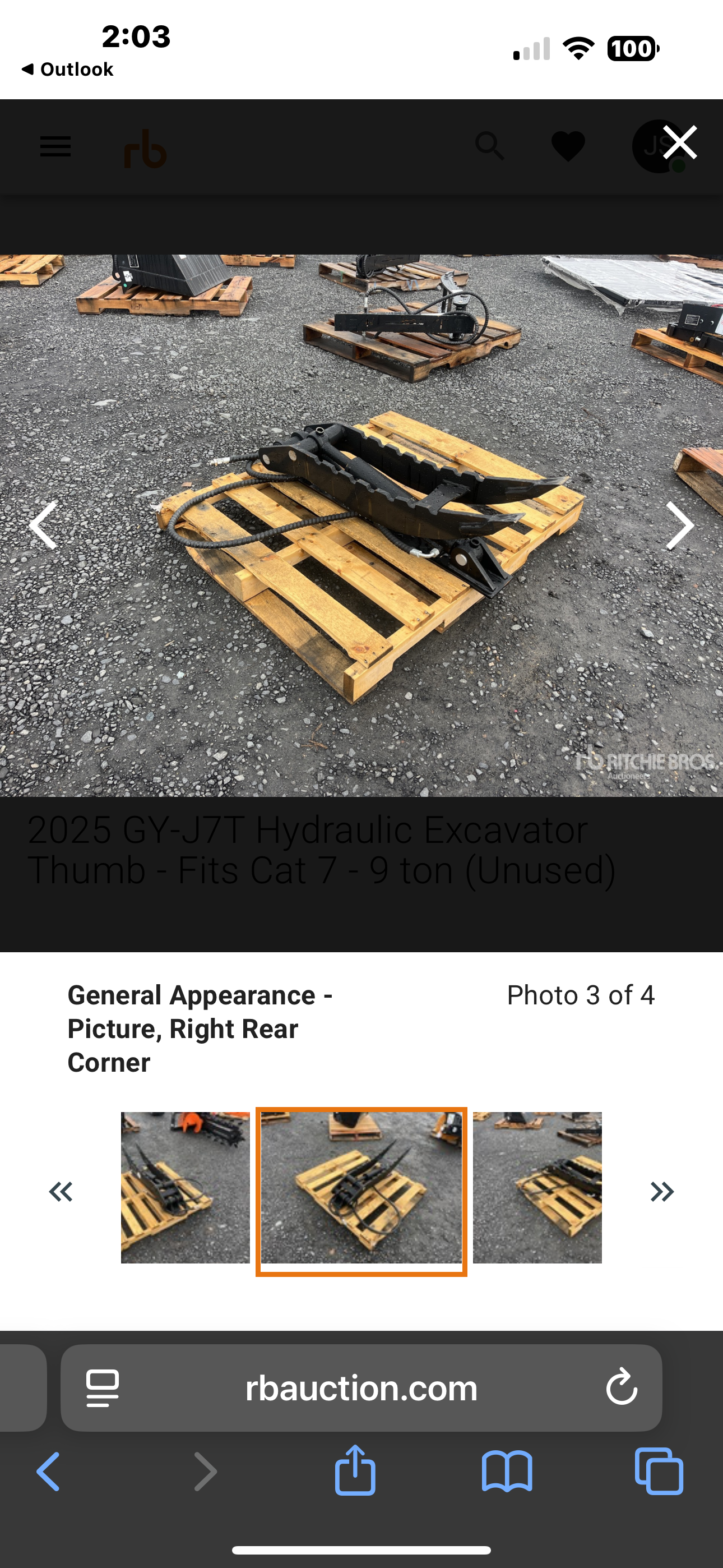Go to the previous photo with the left arrow
Image resolution: width=723 pixels, height=1568 pixels.
click(x=43, y=525)
